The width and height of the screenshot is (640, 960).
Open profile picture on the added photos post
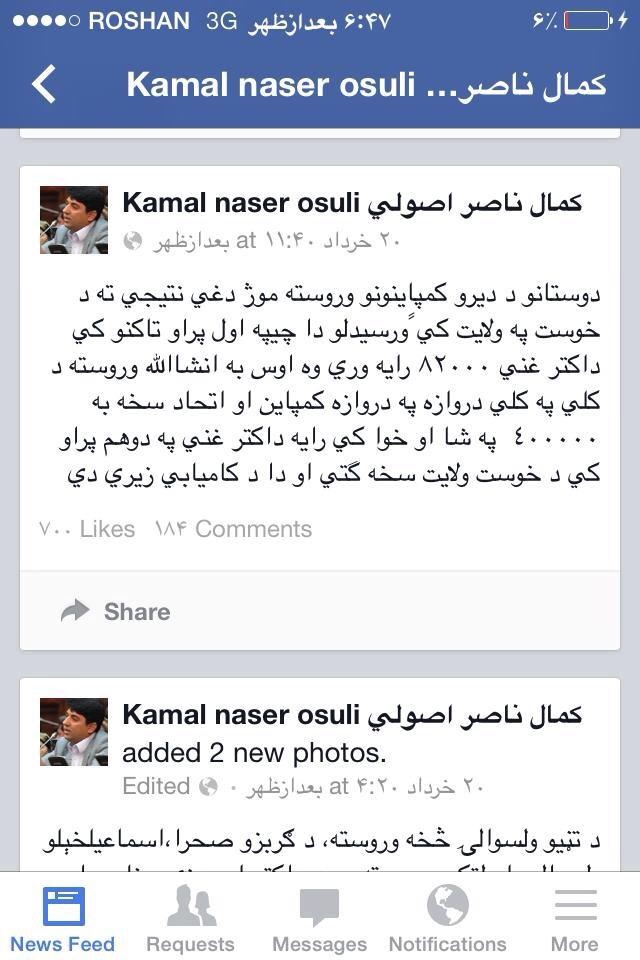coord(74,731)
